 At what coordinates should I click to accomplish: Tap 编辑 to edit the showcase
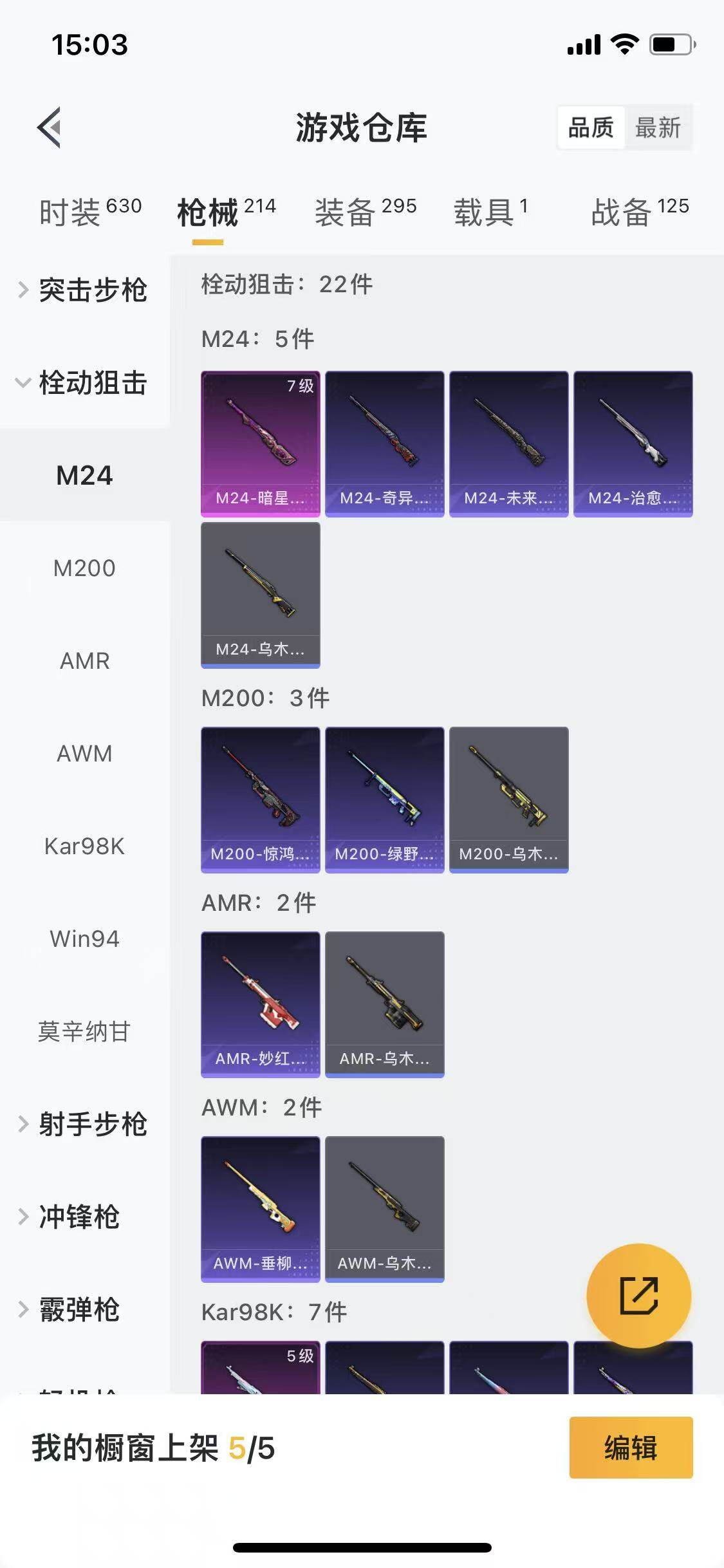631,1448
